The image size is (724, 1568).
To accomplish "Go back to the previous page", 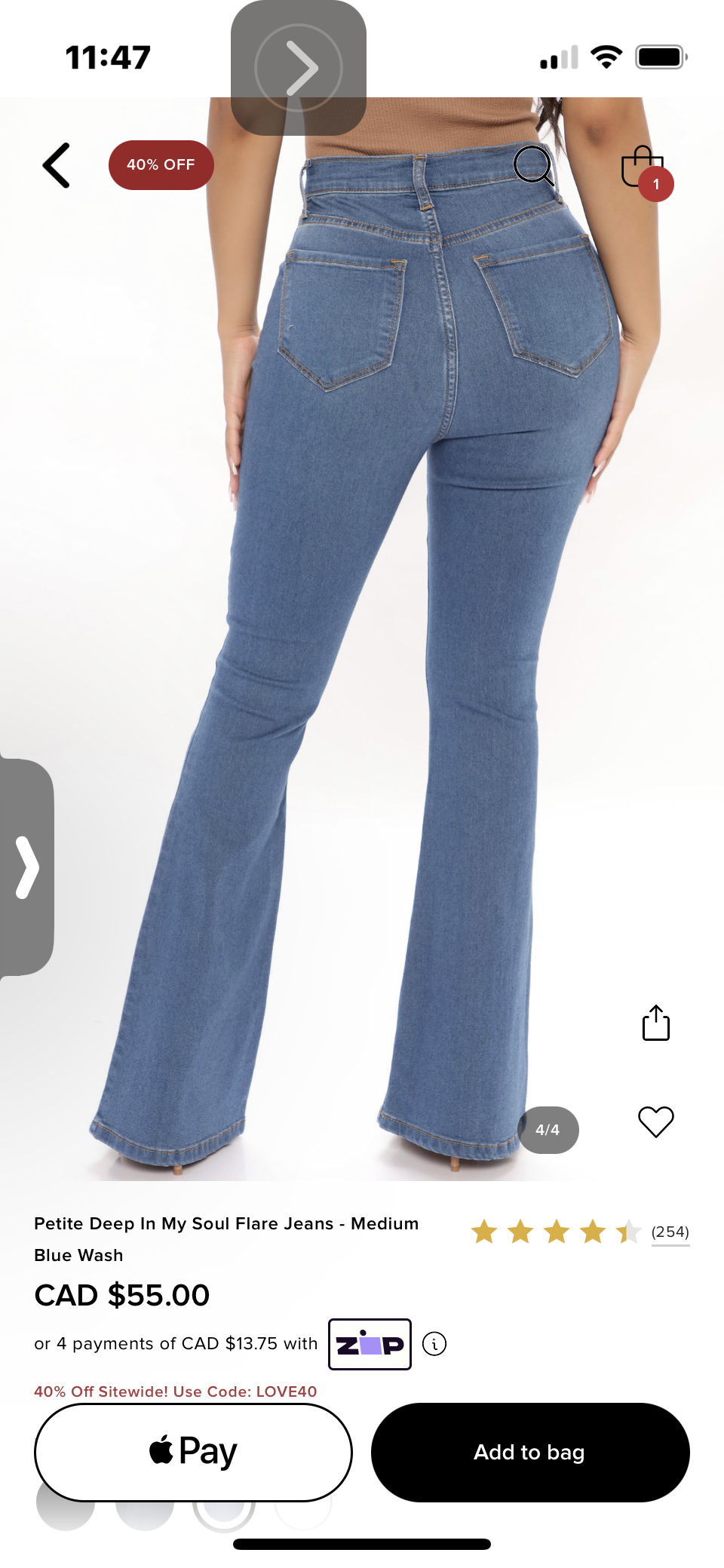I will click(57, 165).
